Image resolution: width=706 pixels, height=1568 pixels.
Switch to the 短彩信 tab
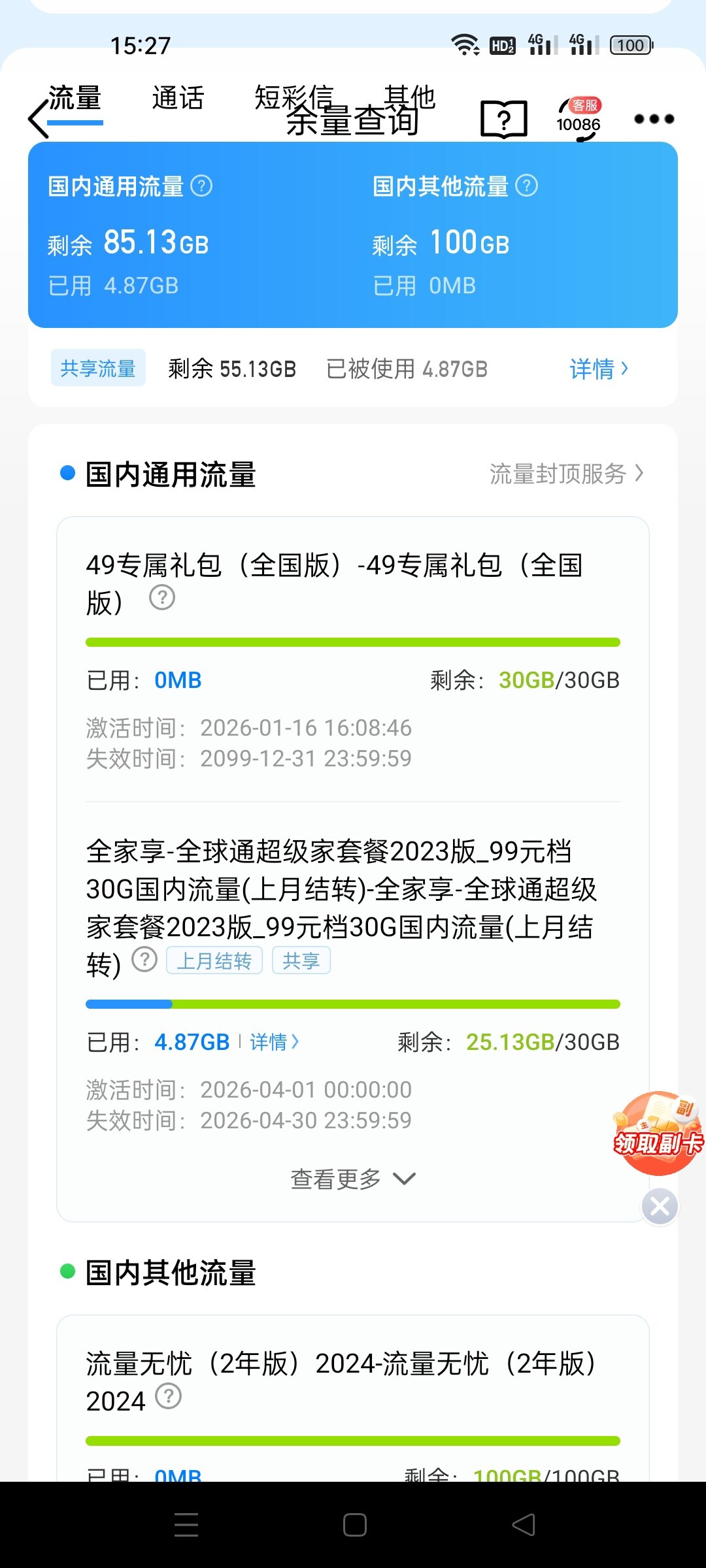pyautogui.click(x=294, y=99)
